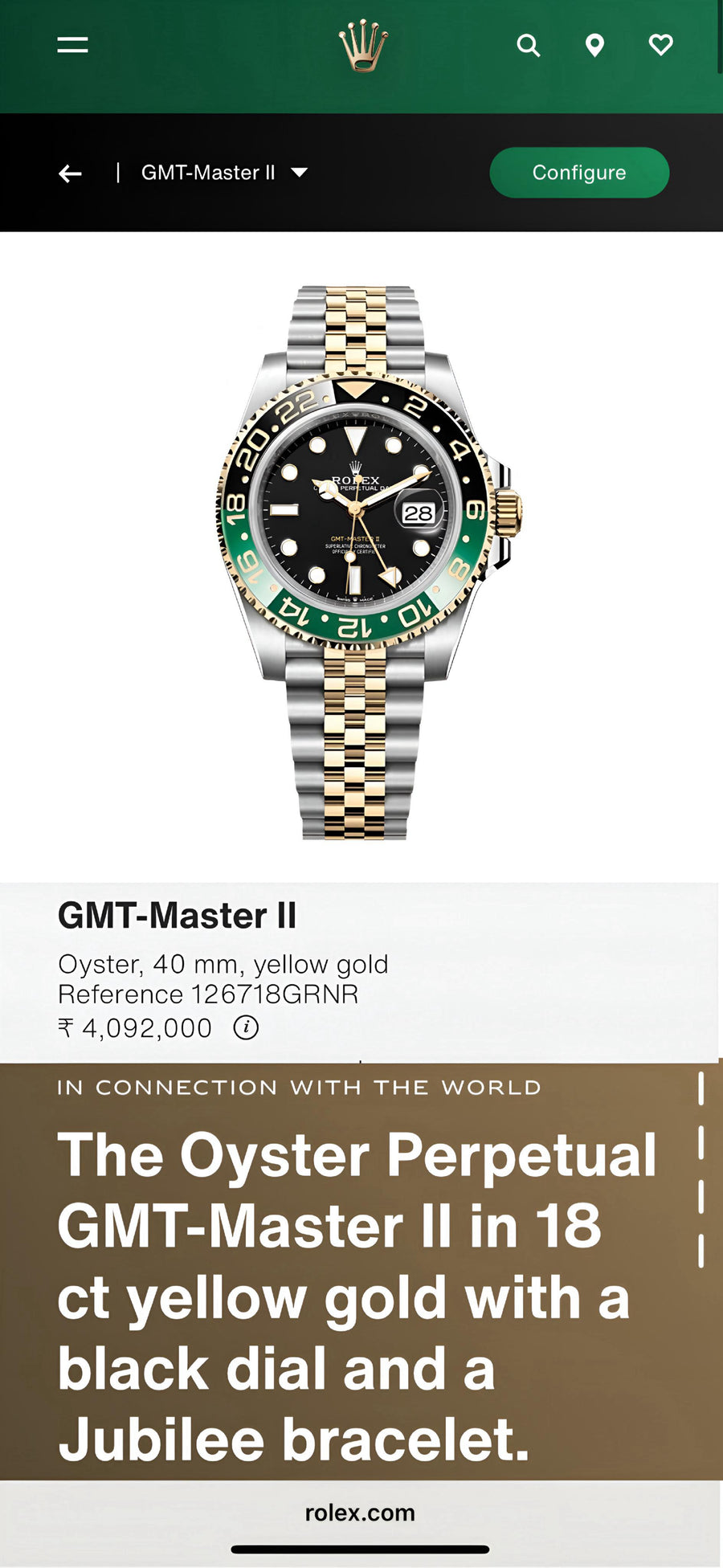View favorites via the heart icon

pos(660,47)
